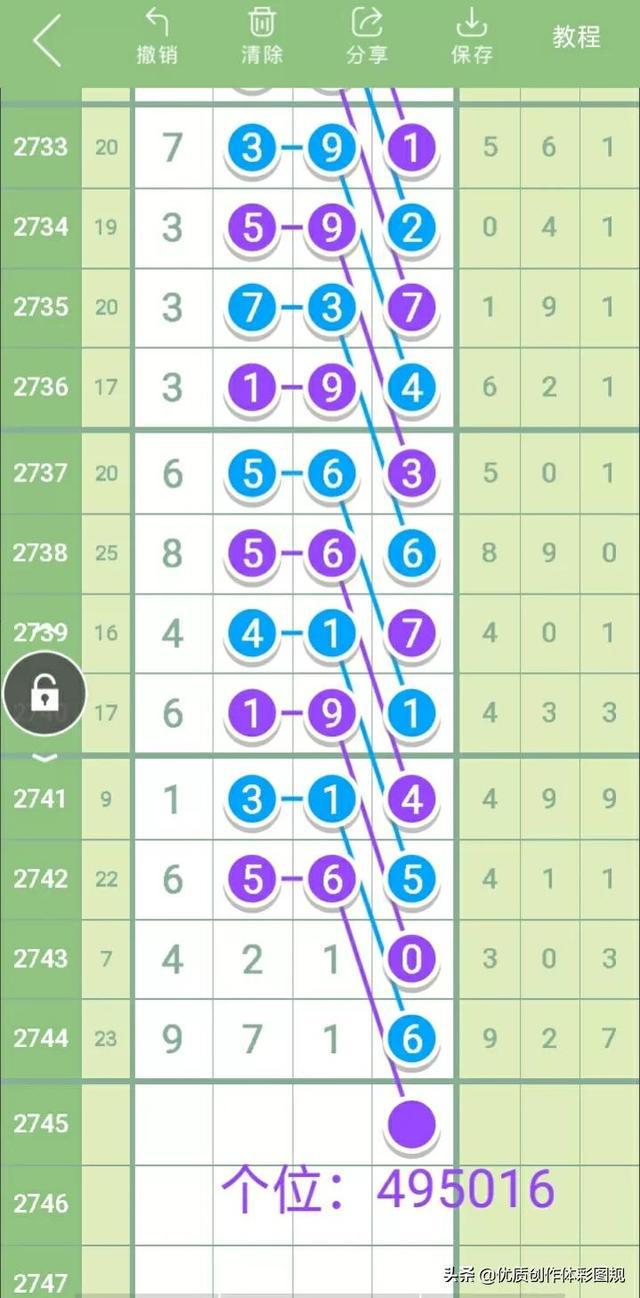The width and height of the screenshot is (640, 1298).
Task: Share the chart via 分享
Action: click(x=367, y=37)
